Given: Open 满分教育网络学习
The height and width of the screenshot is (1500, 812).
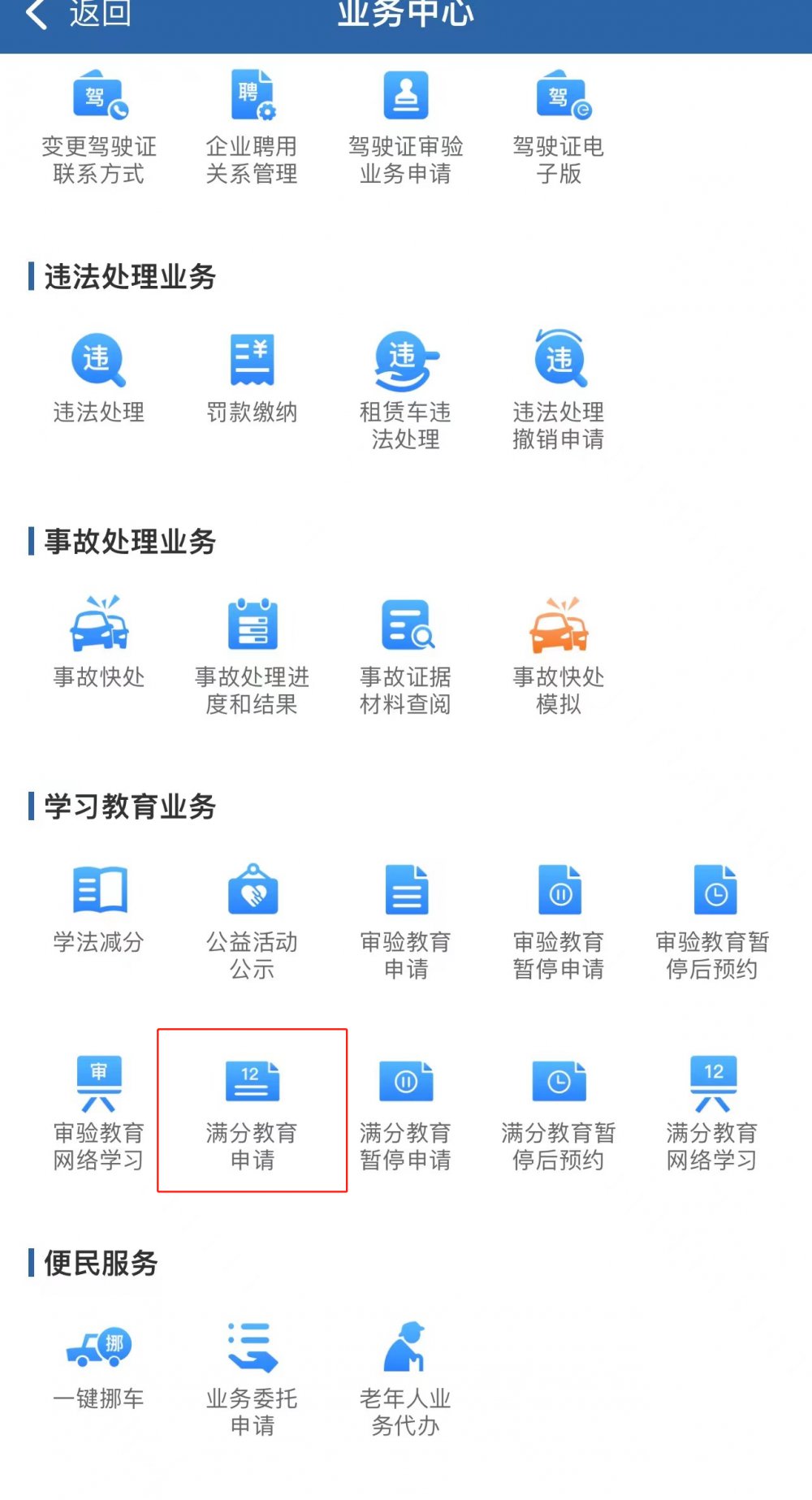Looking at the screenshot, I should tap(712, 1111).
